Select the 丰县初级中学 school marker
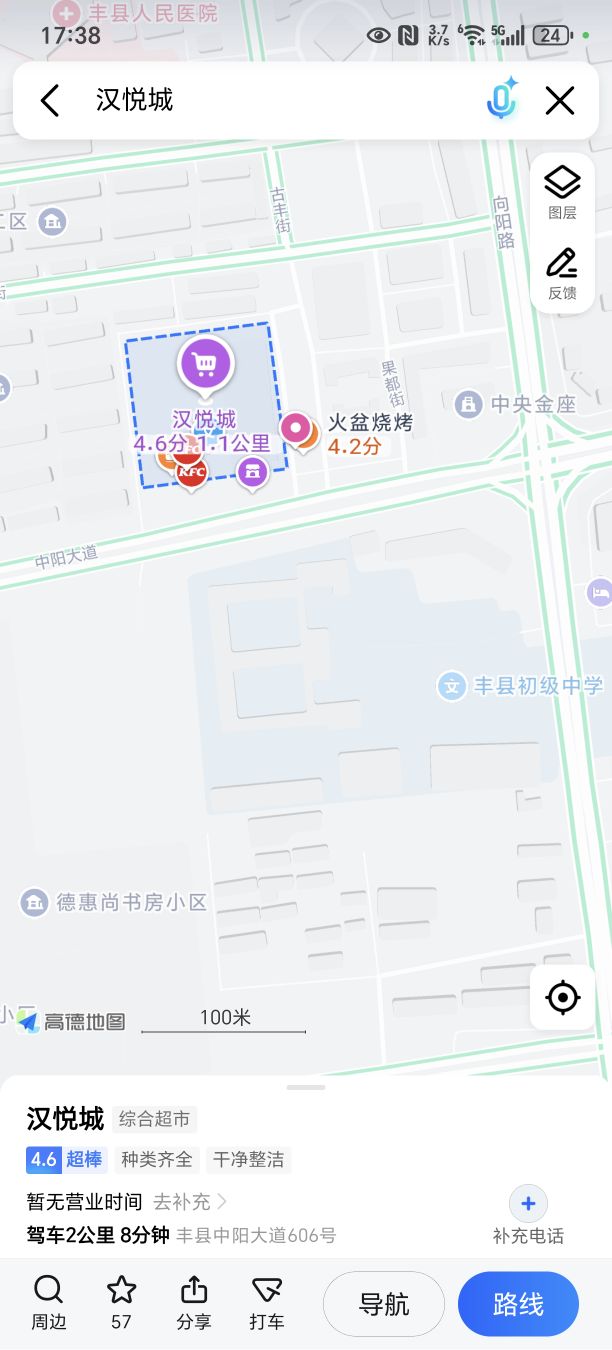 (522, 686)
